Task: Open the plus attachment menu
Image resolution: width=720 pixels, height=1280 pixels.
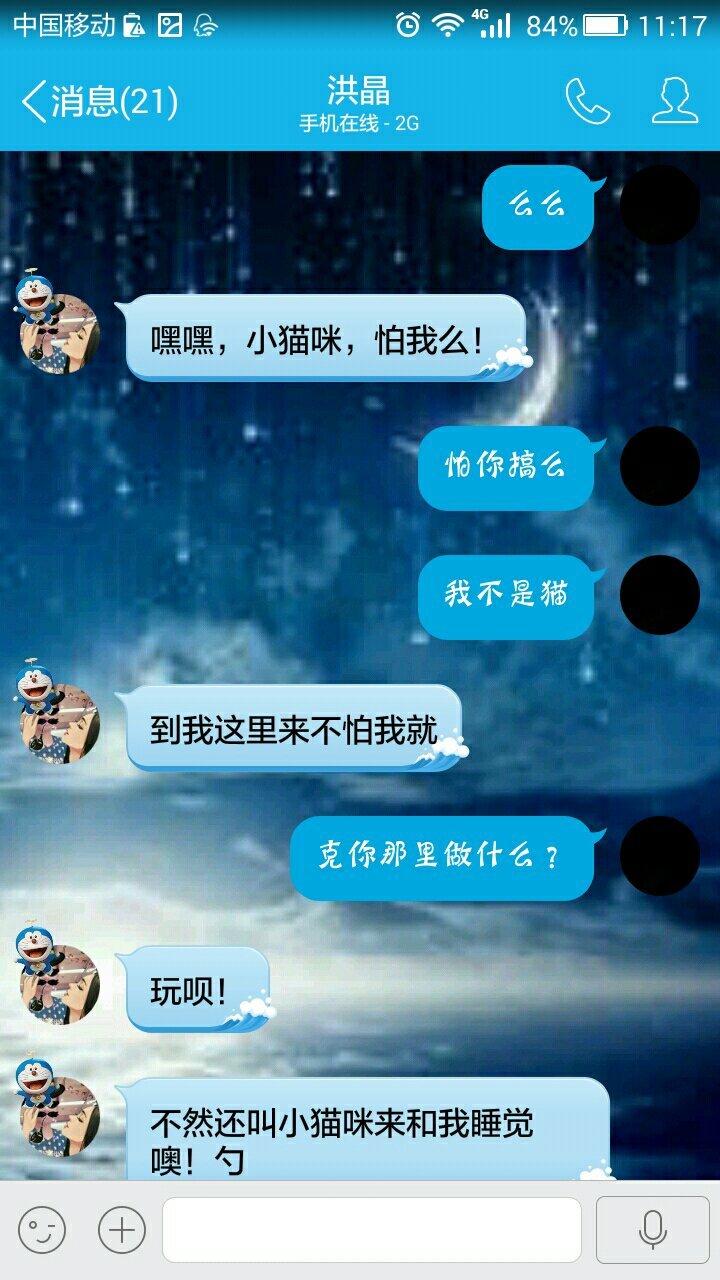Action: click(x=122, y=1229)
